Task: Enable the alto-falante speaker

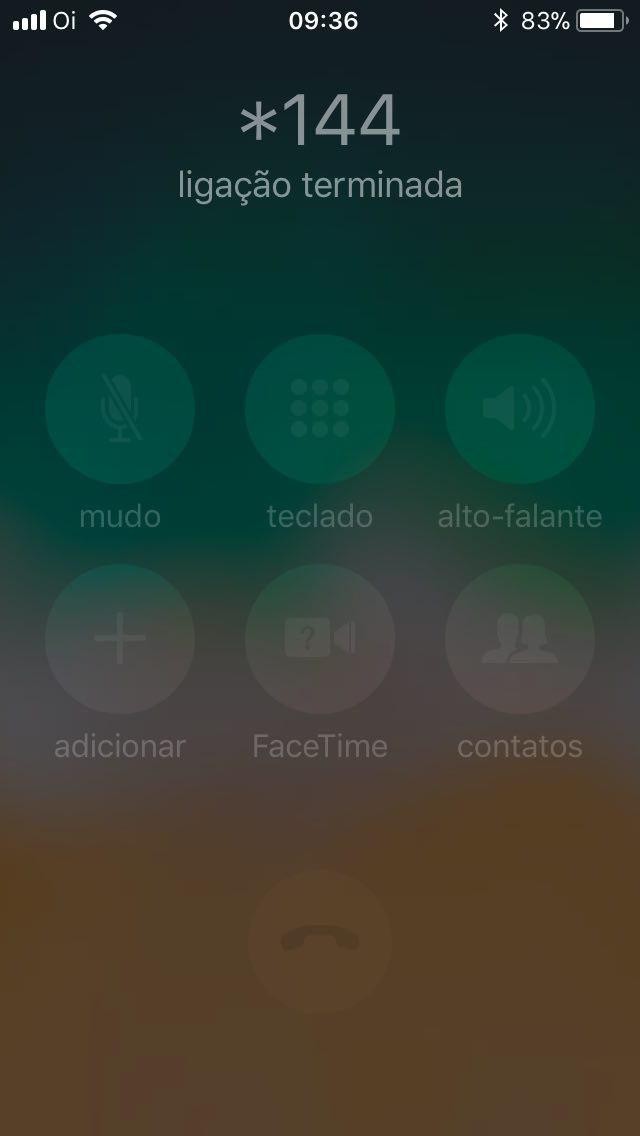Action: click(x=520, y=409)
